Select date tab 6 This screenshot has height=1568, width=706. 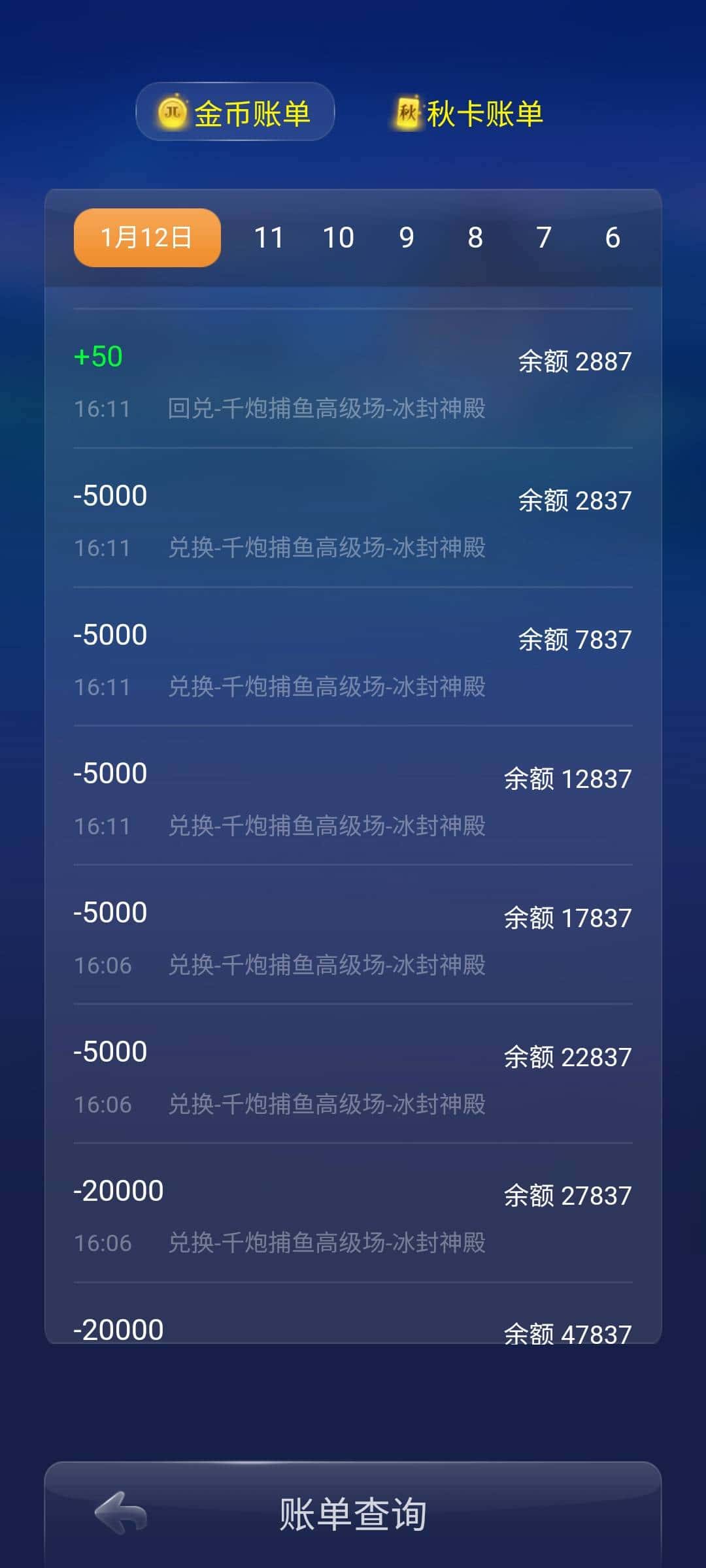point(611,238)
